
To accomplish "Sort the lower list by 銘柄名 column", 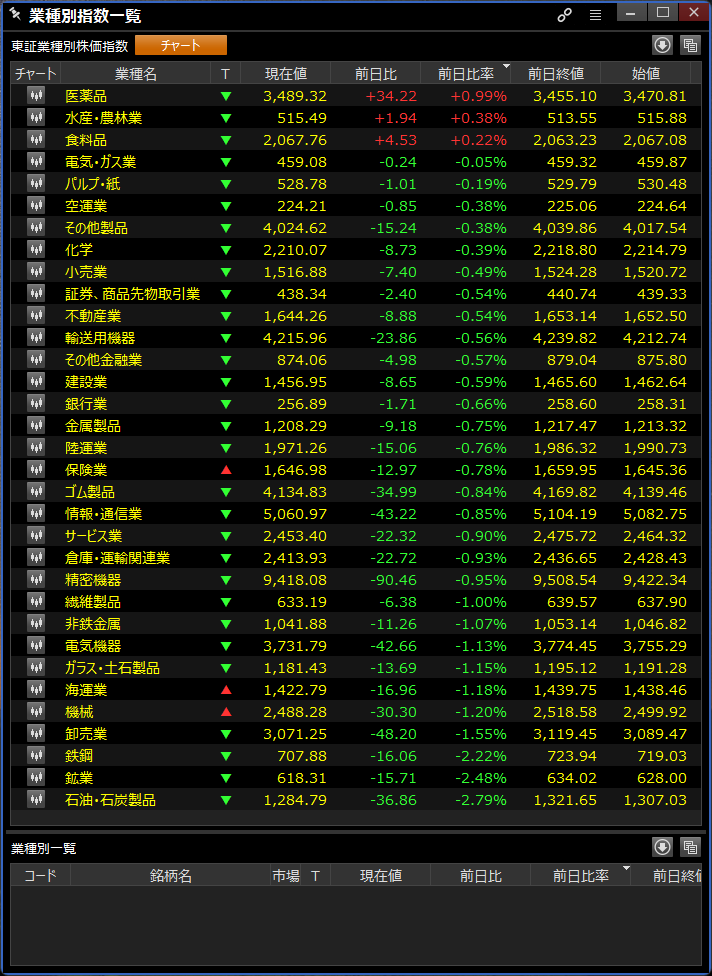I will 170,876.
